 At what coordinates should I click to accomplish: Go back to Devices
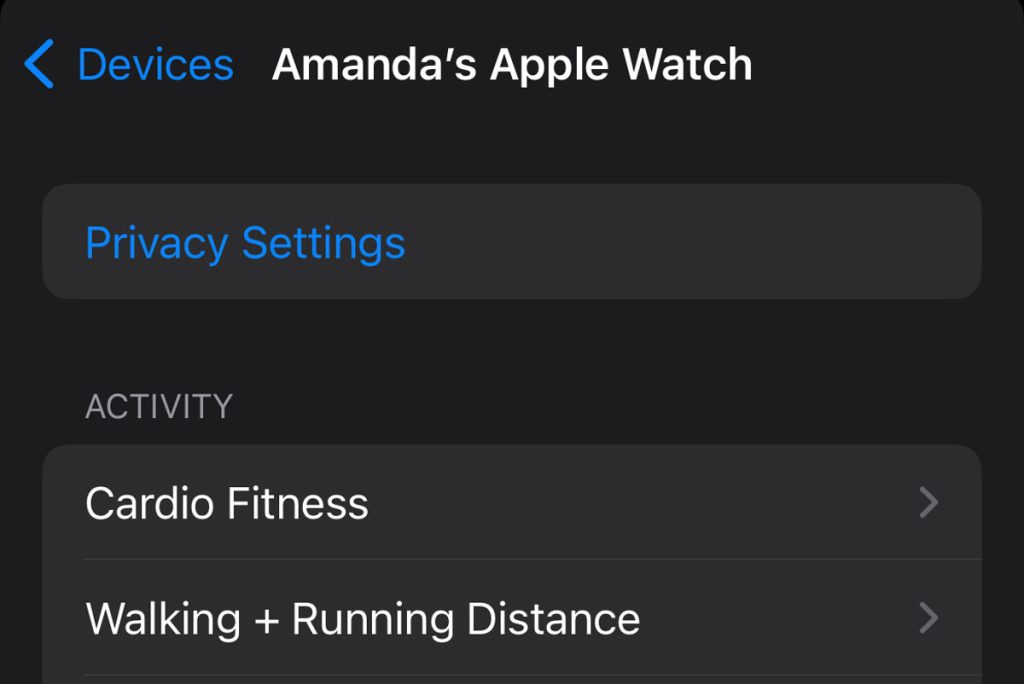(x=130, y=65)
